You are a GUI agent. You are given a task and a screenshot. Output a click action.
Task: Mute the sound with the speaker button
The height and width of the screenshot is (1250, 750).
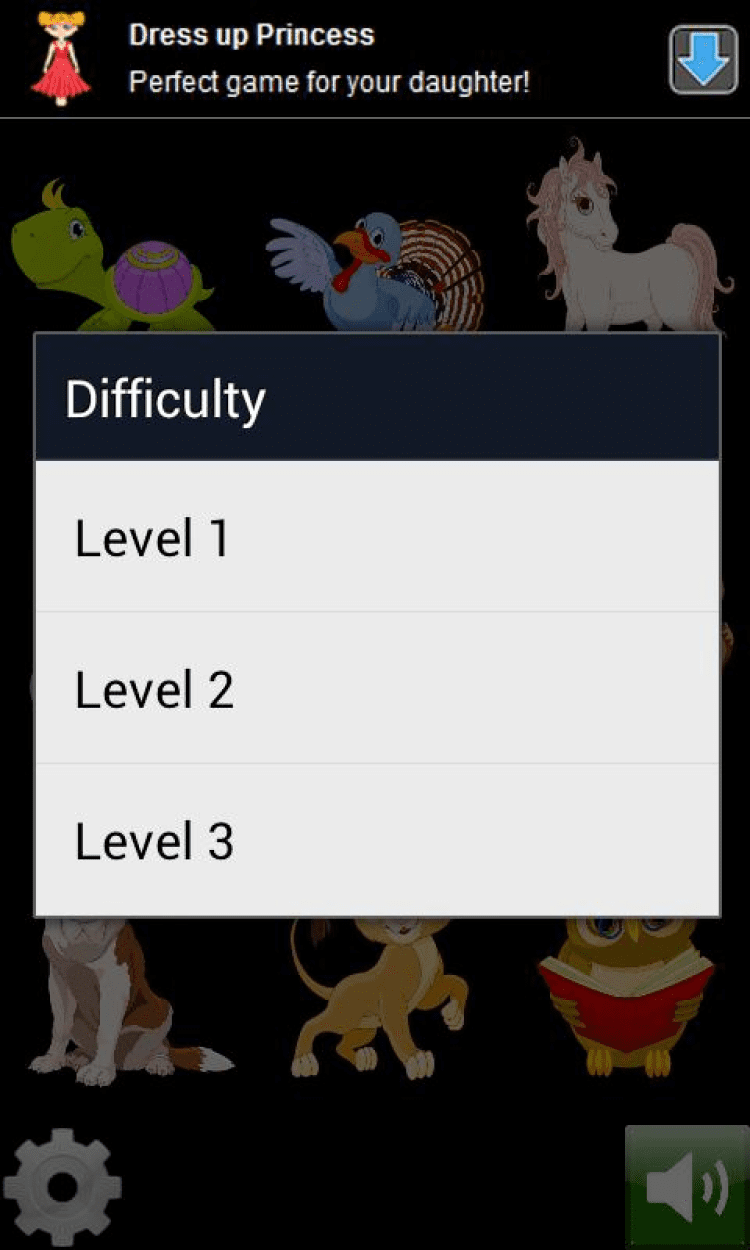click(687, 1187)
